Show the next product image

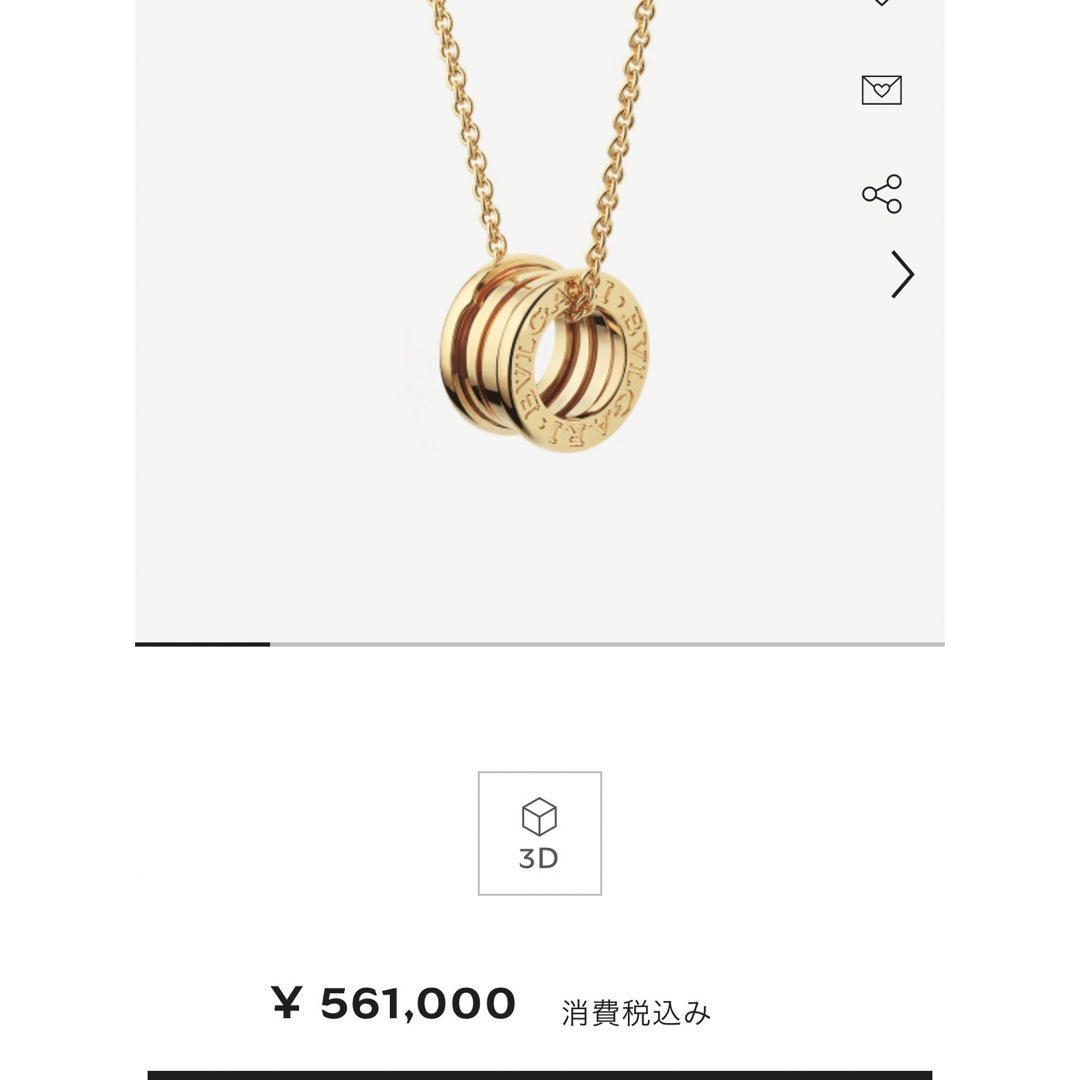click(x=902, y=274)
